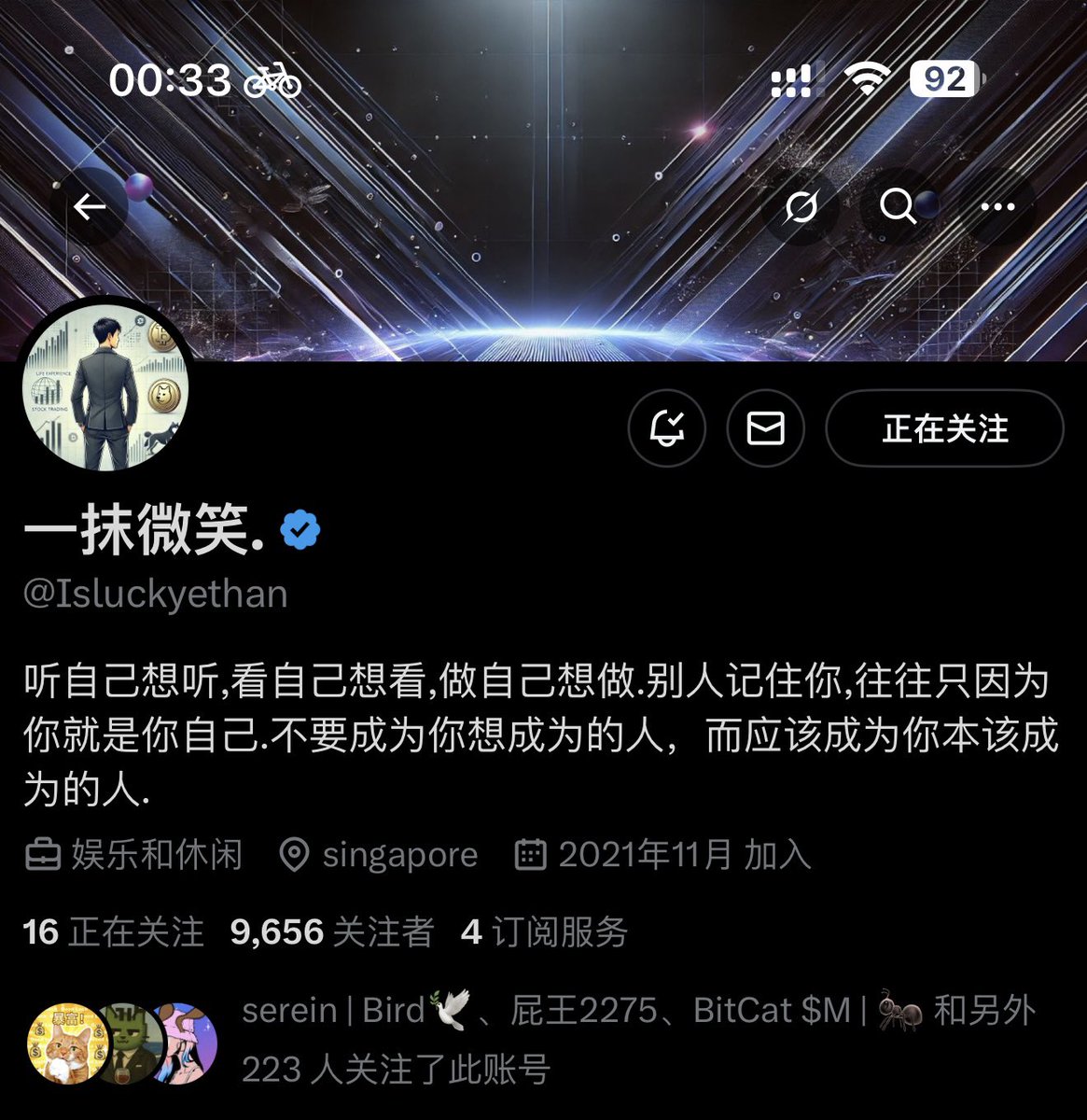The height and width of the screenshot is (1120, 1087).
Task: Open the 9,656 关注者 list
Action: [x=332, y=931]
